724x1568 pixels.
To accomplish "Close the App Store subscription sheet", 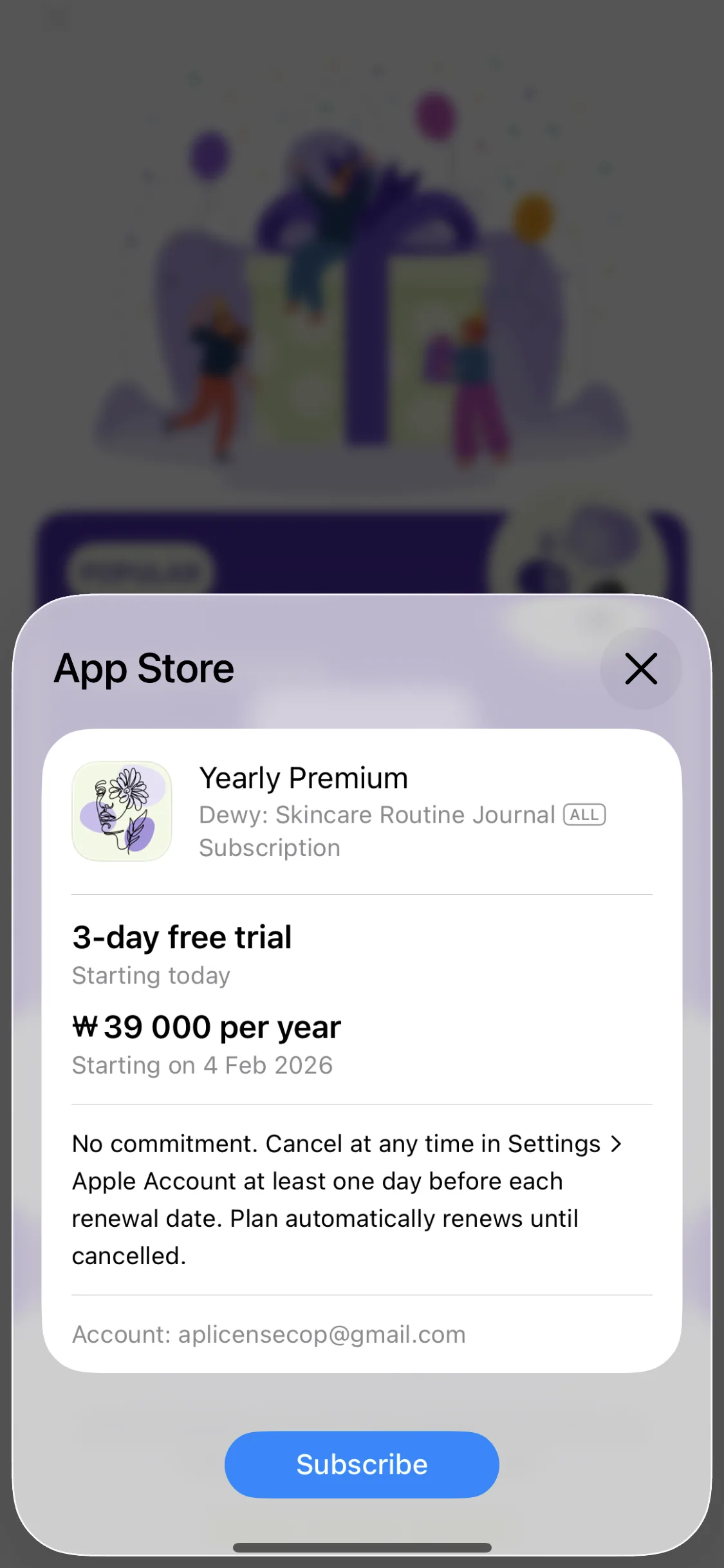I will pyautogui.click(x=640, y=669).
